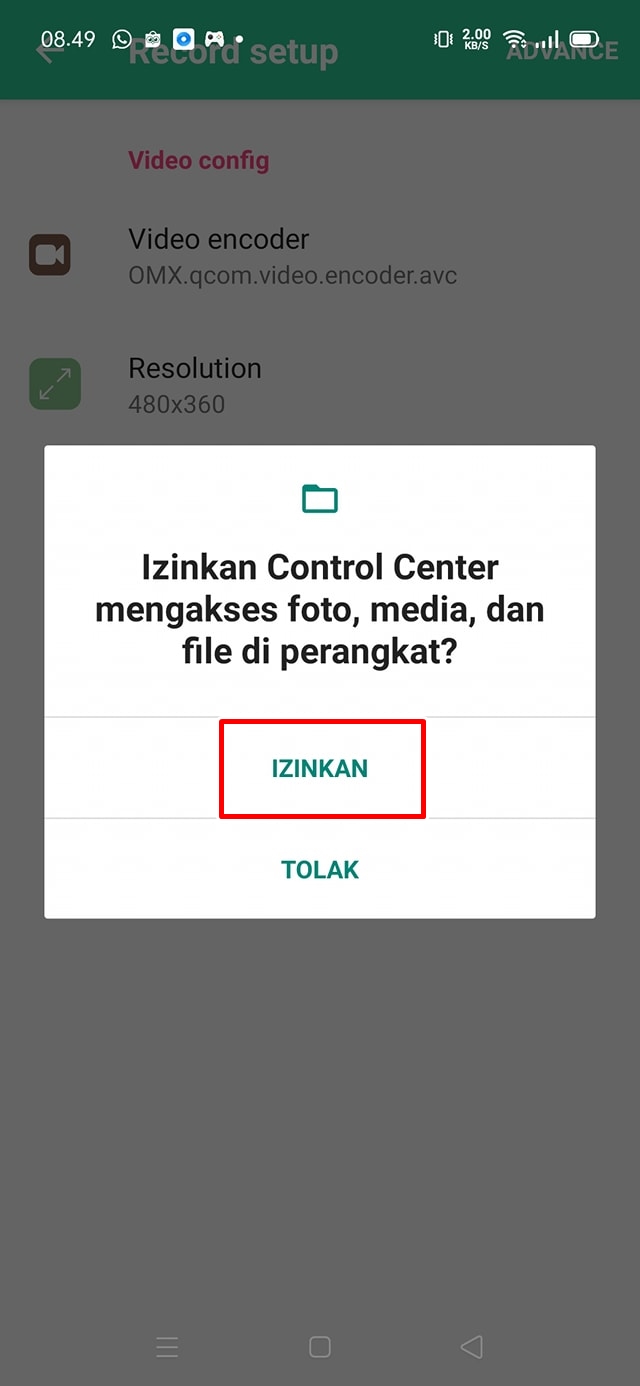Tap TOLAK to deny the permission
Image resolution: width=640 pixels, height=1386 pixels.
[320, 869]
